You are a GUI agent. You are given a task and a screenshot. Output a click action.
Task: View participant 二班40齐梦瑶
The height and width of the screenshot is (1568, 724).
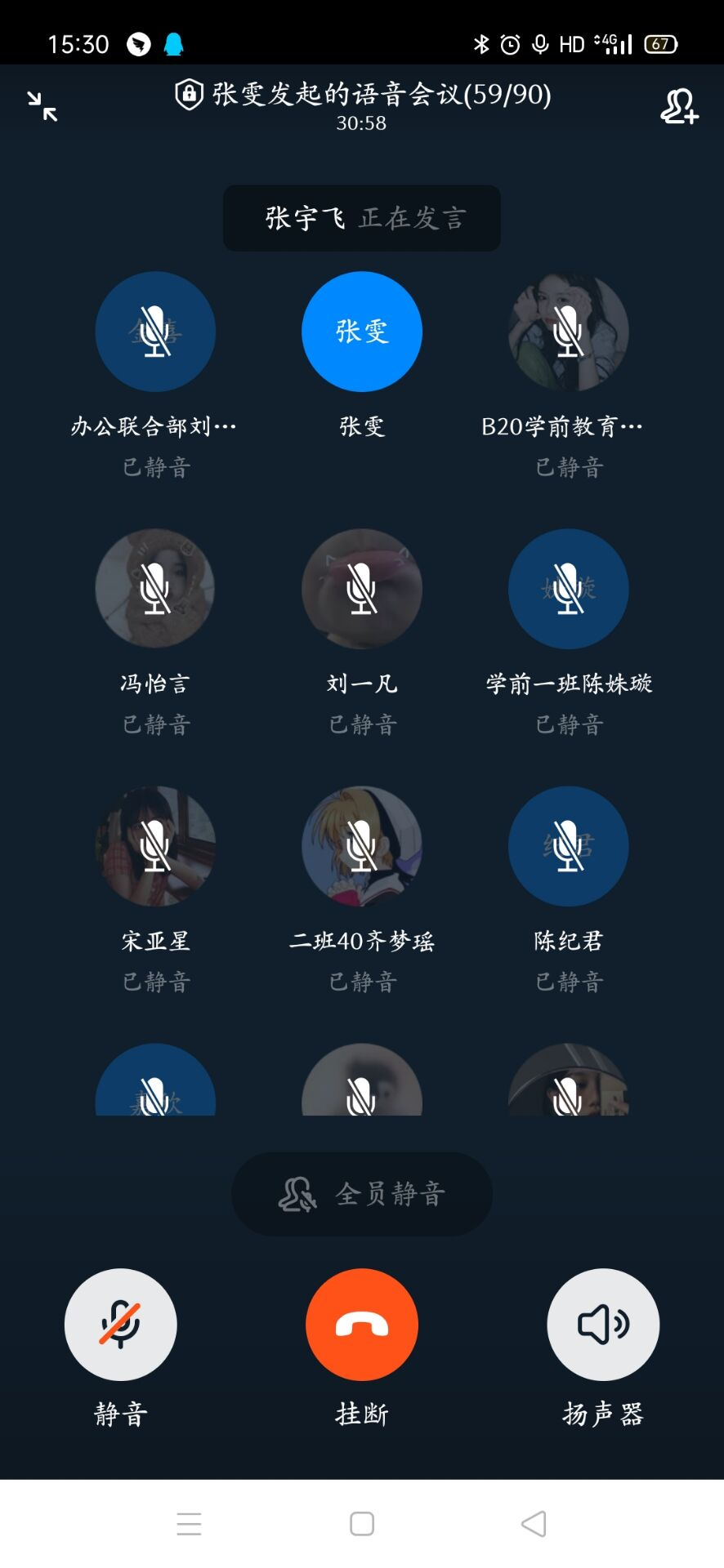(362, 846)
